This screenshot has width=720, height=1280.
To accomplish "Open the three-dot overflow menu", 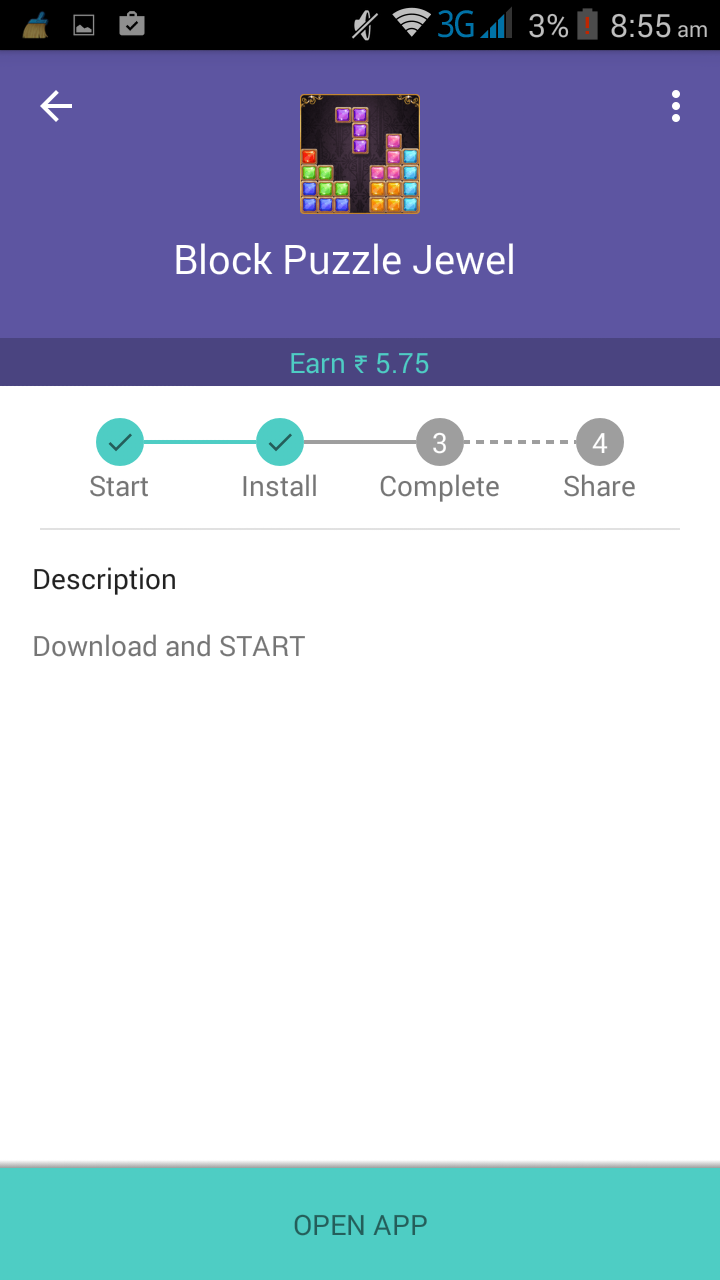I will [676, 106].
